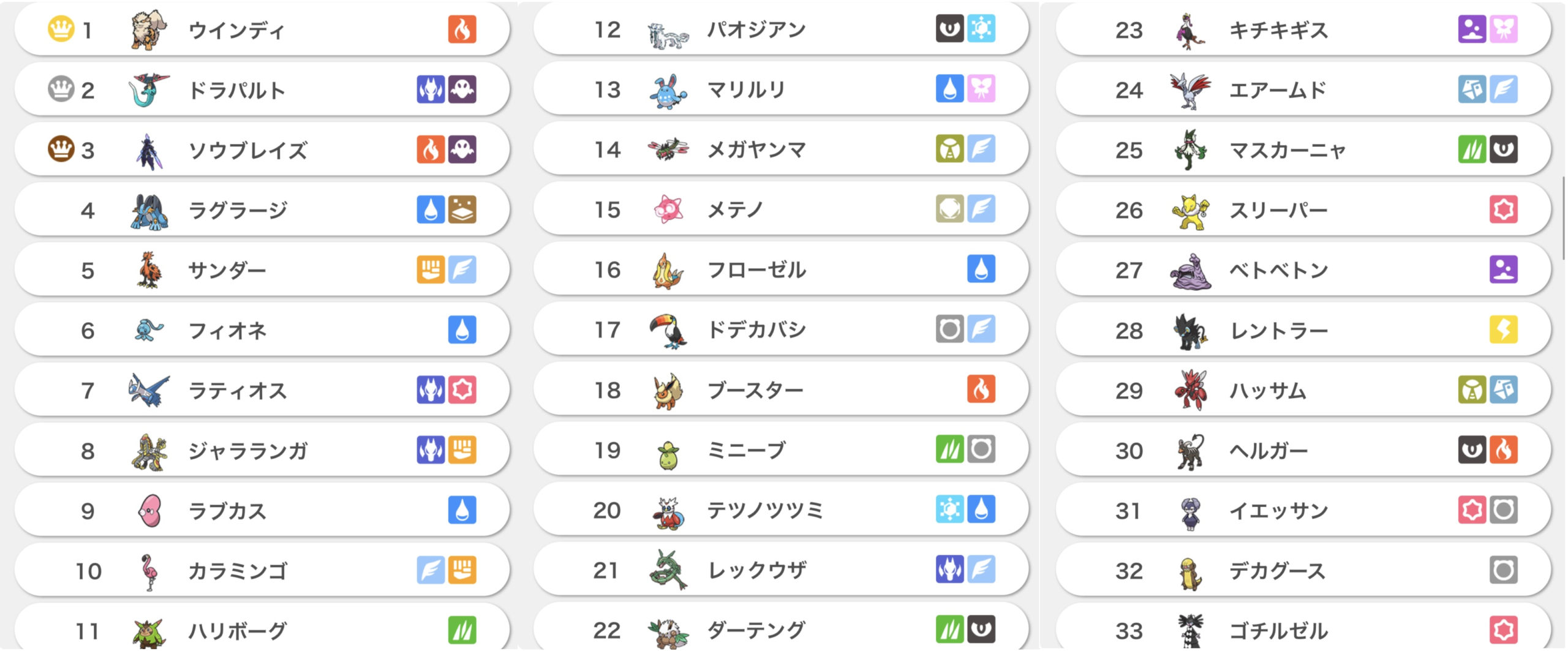Open マリルリ details
Screen dimensions: 1568x651
746,89
